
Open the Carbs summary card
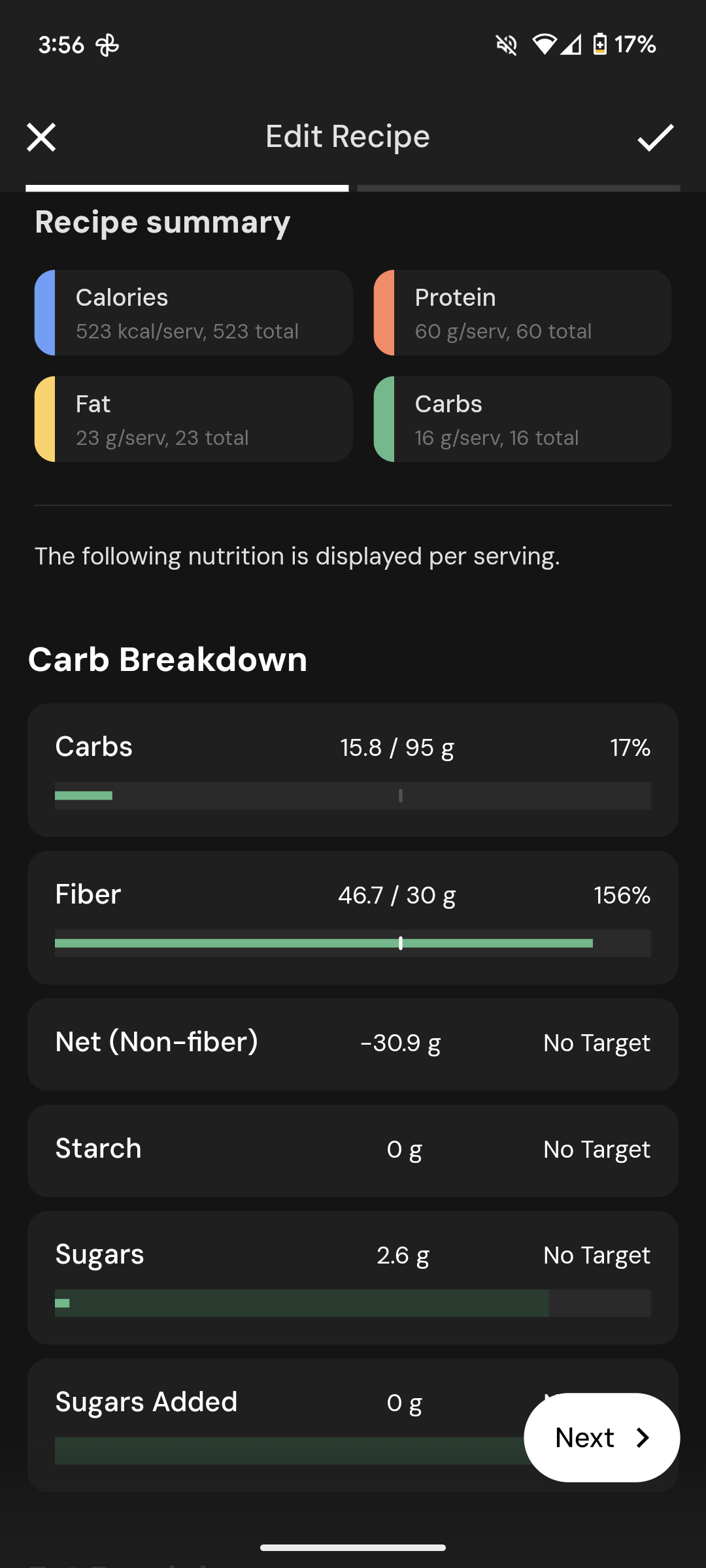(x=522, y=419)
